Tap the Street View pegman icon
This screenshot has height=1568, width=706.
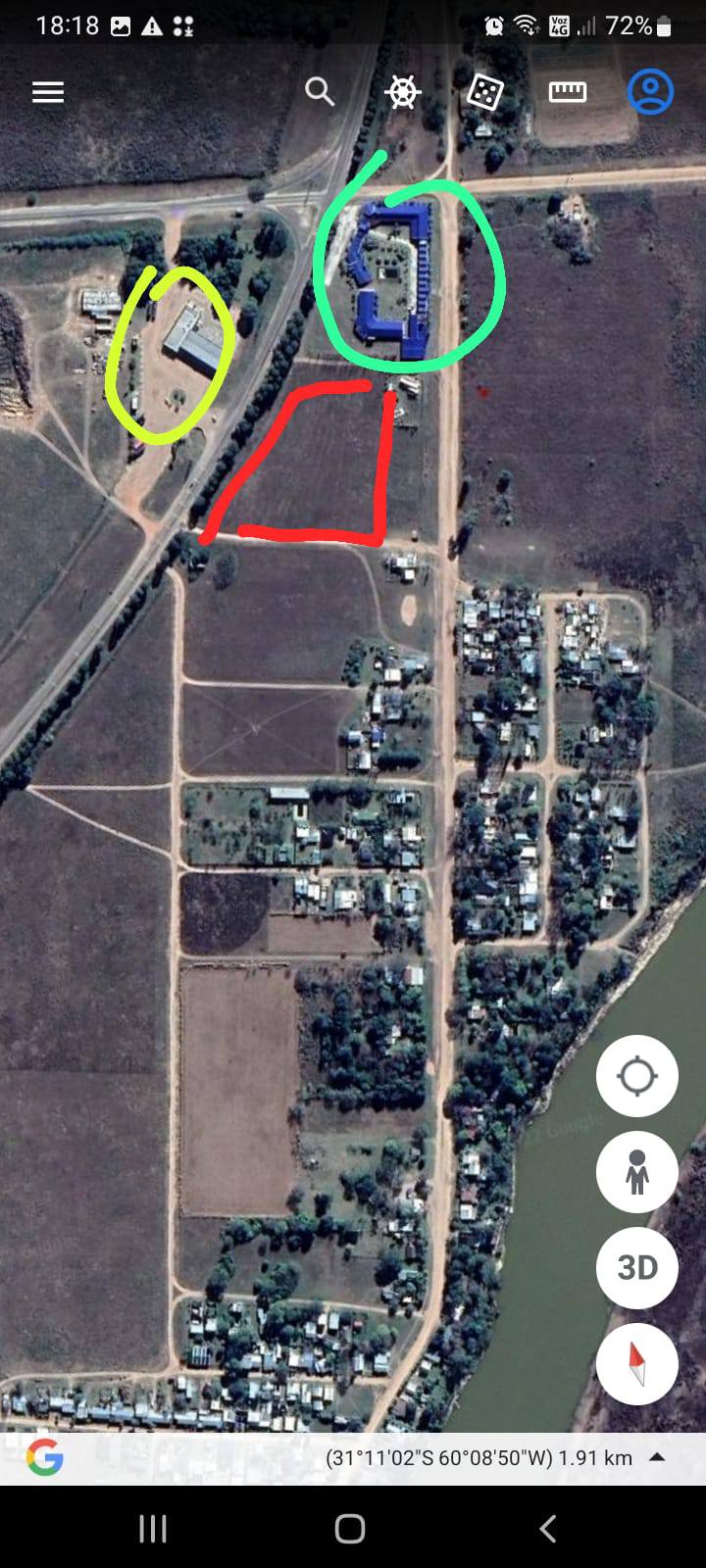point(636,1171)
